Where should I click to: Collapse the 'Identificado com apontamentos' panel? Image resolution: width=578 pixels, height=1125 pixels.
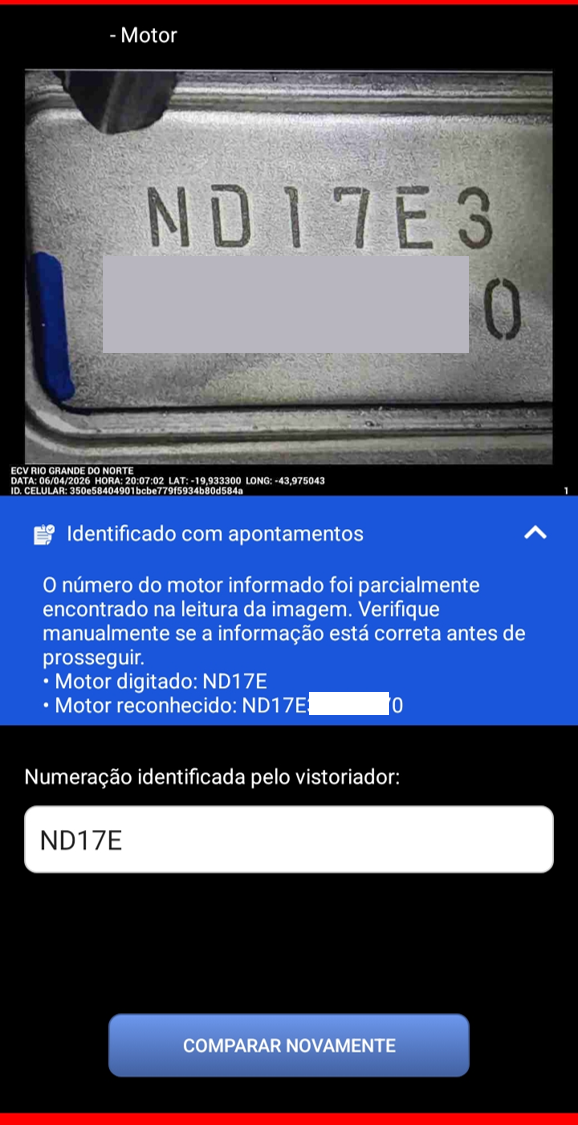click(535, 532)
